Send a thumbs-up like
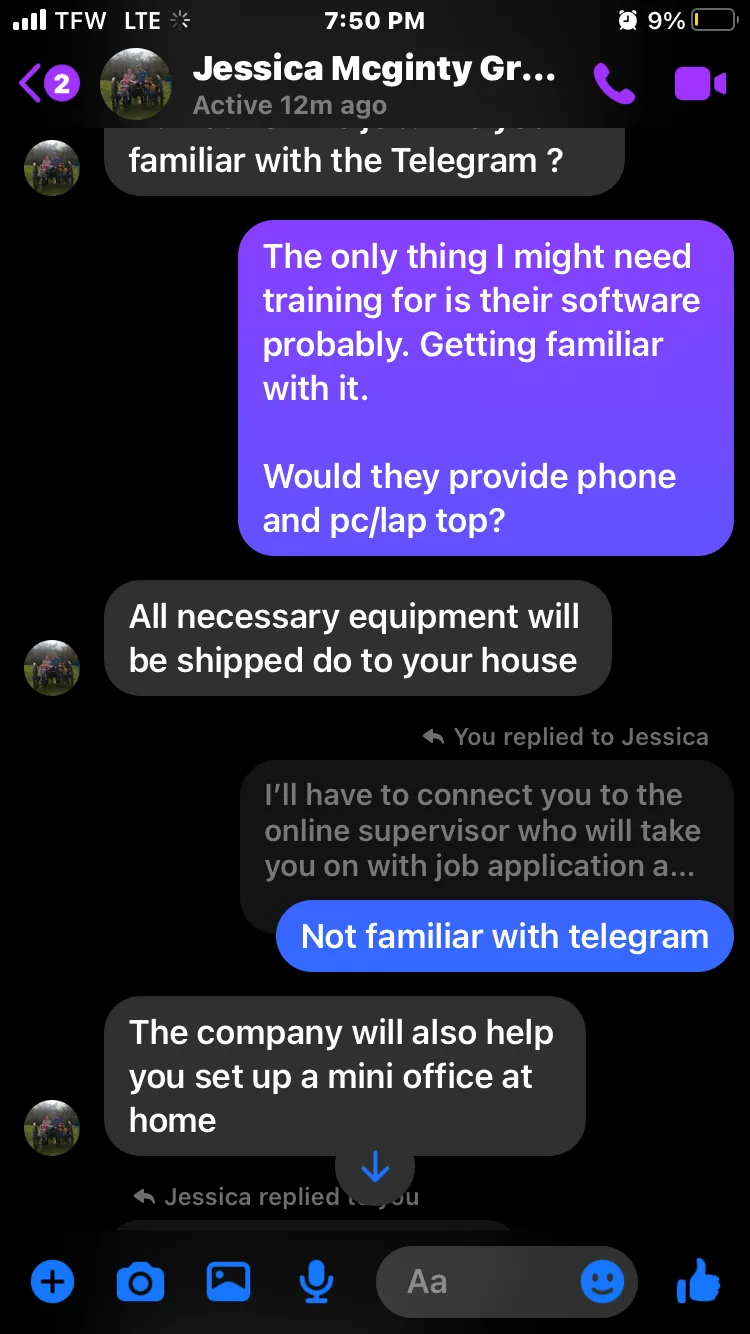The image size is (750, 1334). pos(698,1279)
